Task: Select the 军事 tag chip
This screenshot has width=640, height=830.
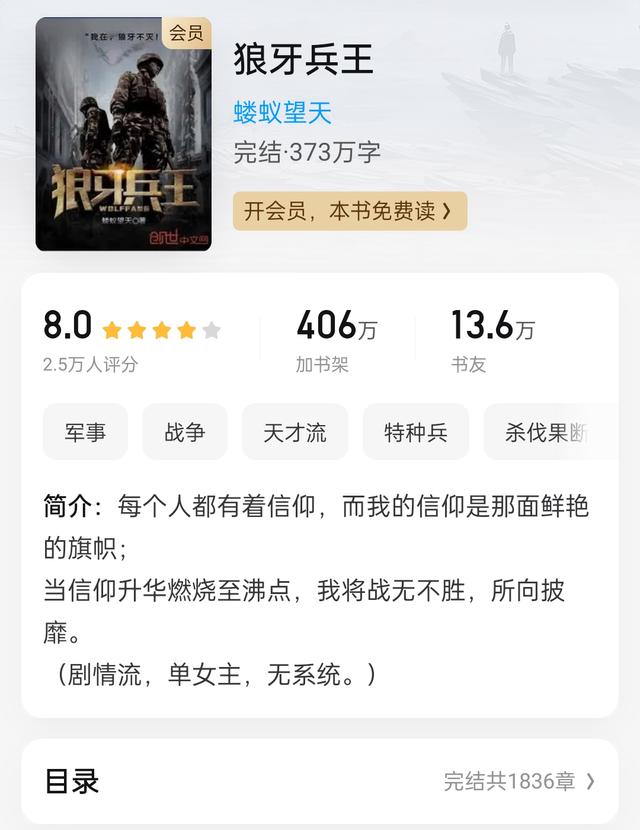Action: tap(85, 432)
